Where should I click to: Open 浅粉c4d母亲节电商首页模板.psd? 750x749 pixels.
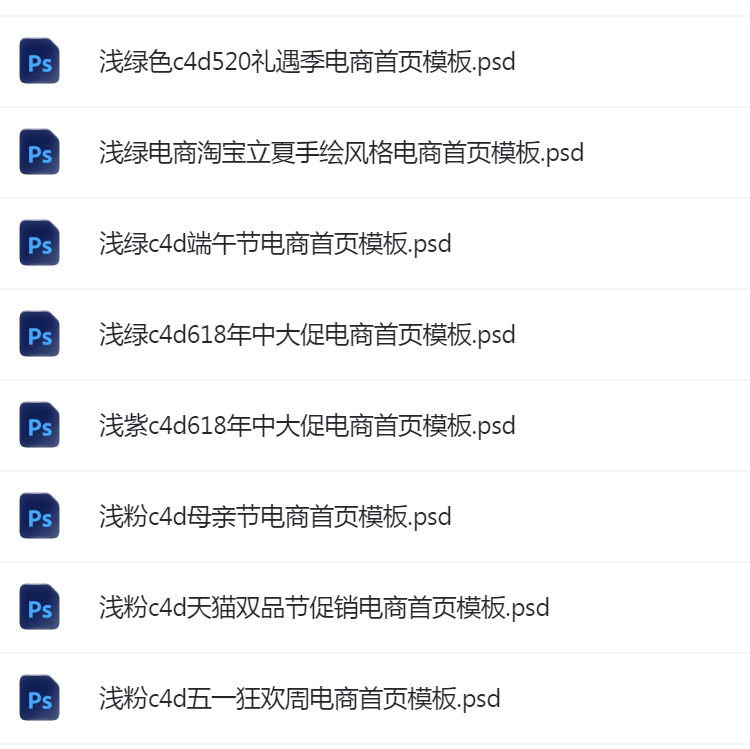tap(275, 517)
